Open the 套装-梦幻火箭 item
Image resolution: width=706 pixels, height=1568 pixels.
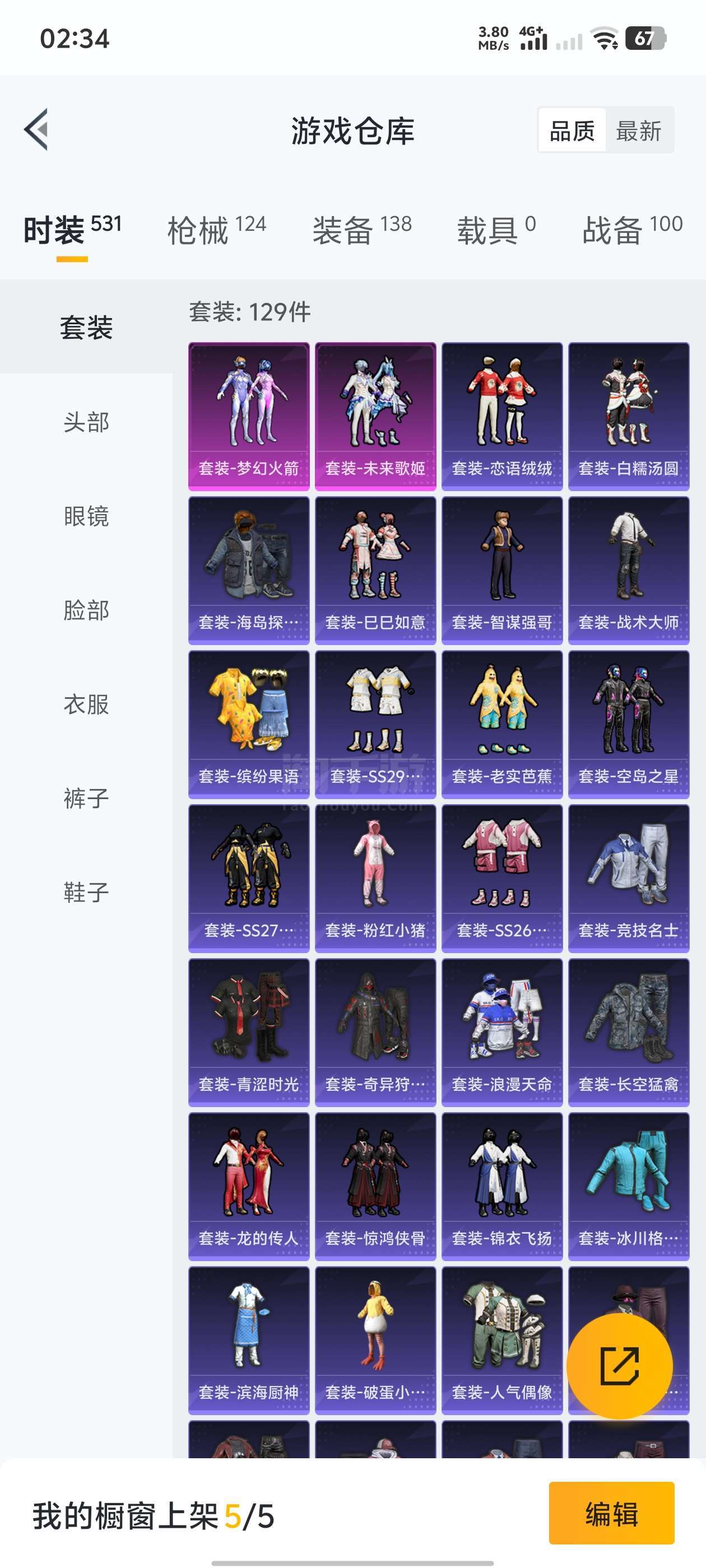[x=249, y=416]
